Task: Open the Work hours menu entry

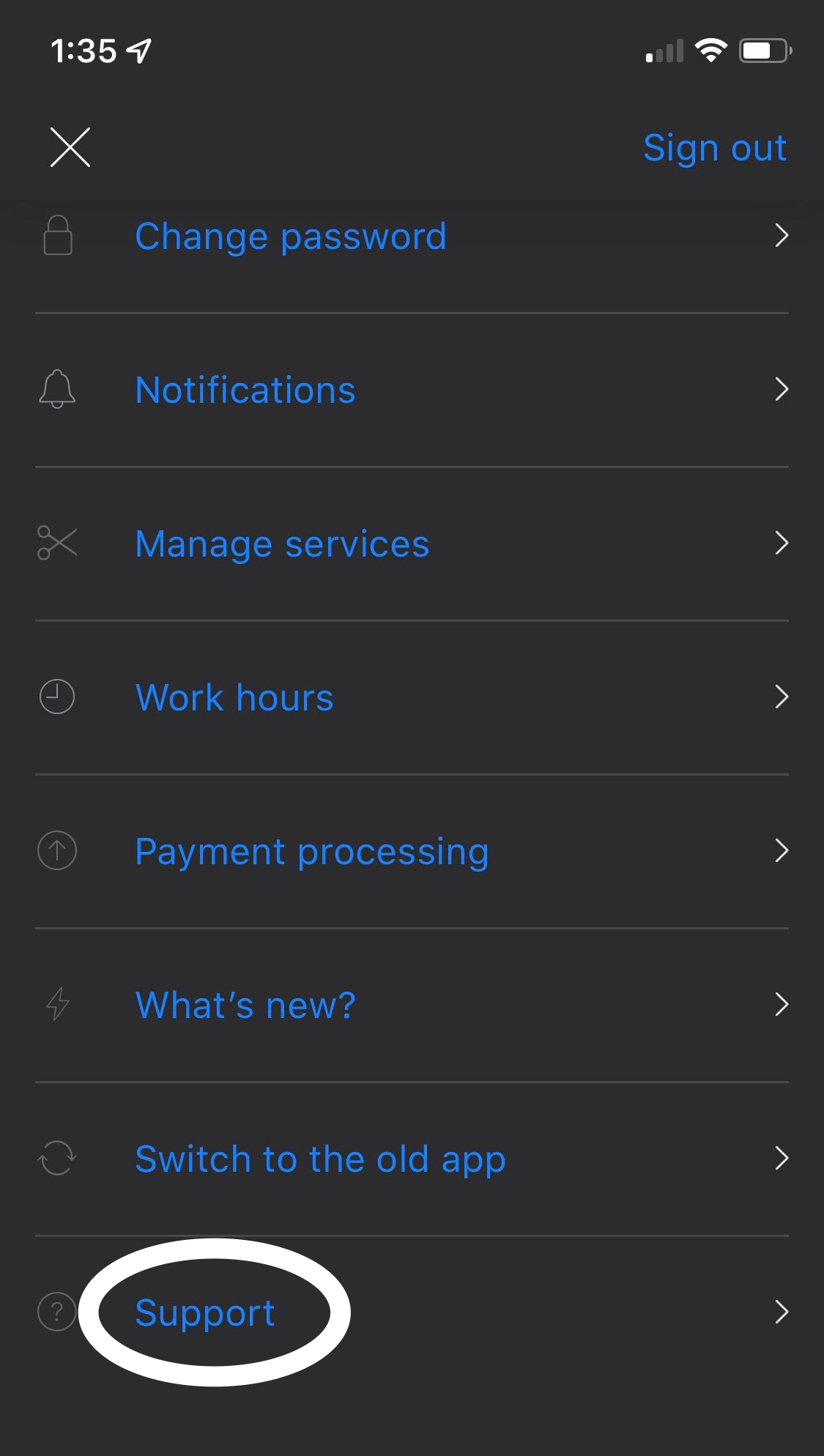Action: tap(233, 697)
